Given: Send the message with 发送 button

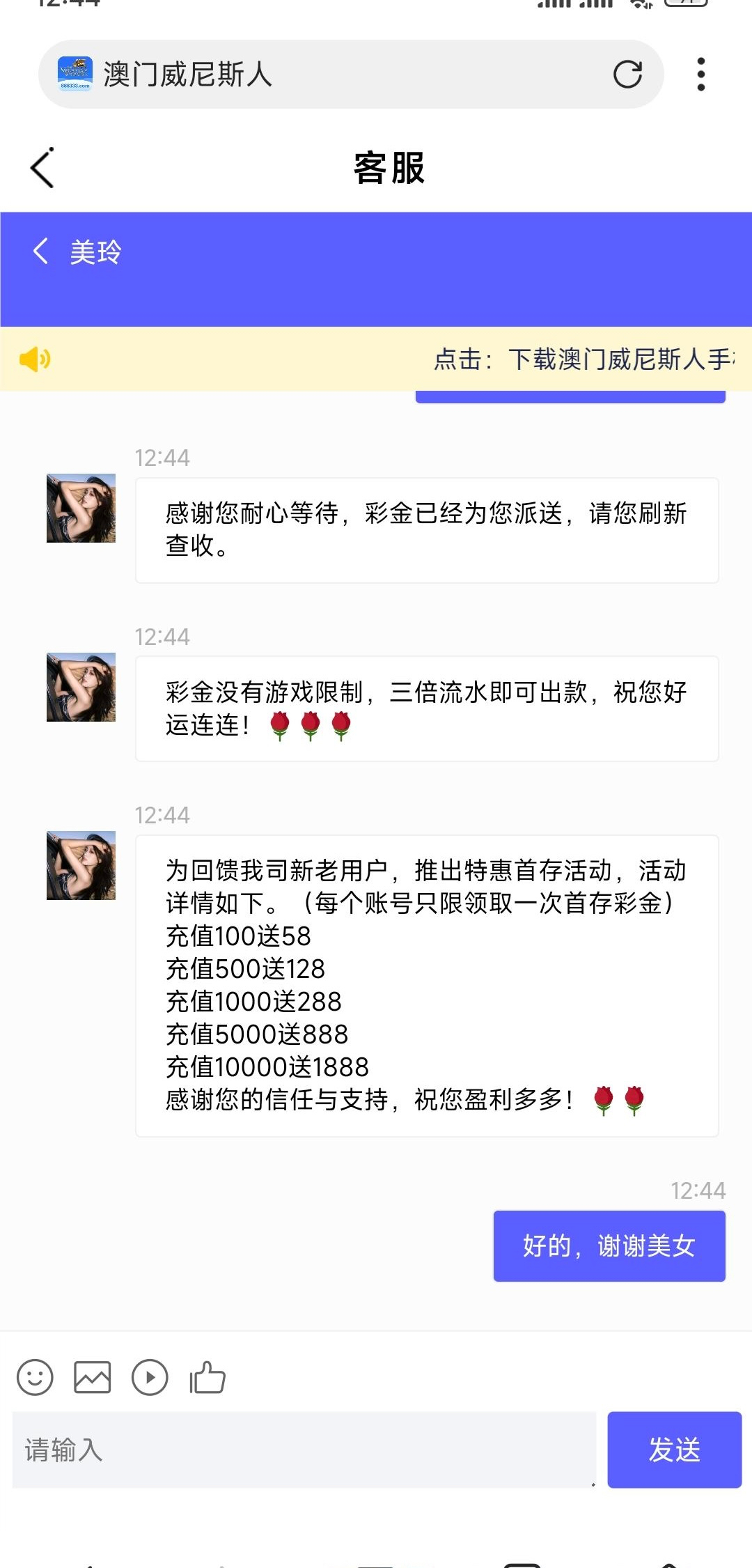Looking at the screenshot, I should tap(673, 1450).
